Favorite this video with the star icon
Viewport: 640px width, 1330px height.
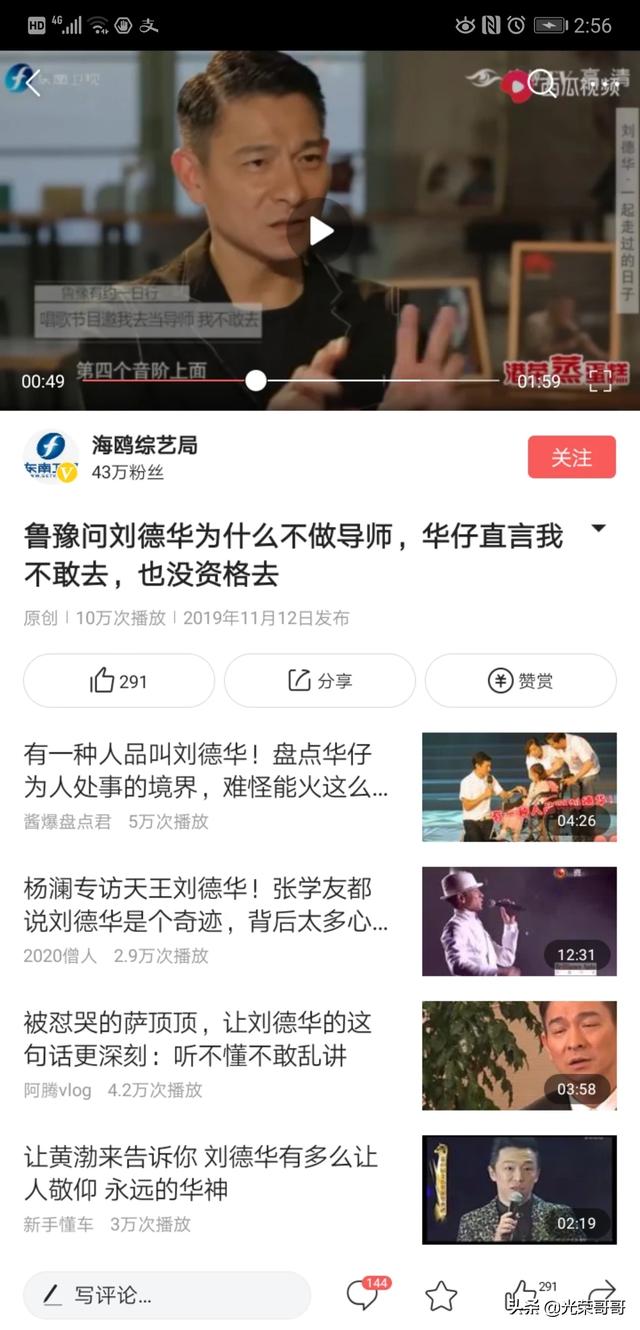[x=441, y=1296]
